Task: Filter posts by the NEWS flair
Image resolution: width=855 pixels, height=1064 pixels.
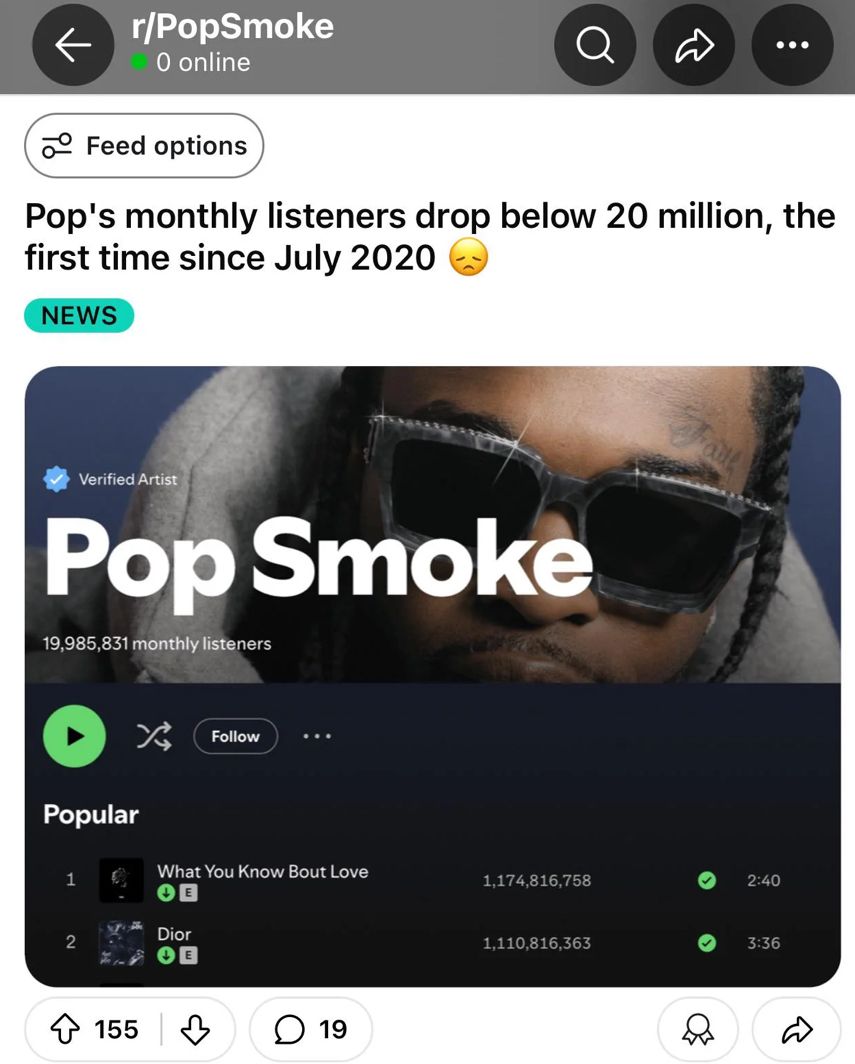Action: pyautogui.click(x=79, y=316)
